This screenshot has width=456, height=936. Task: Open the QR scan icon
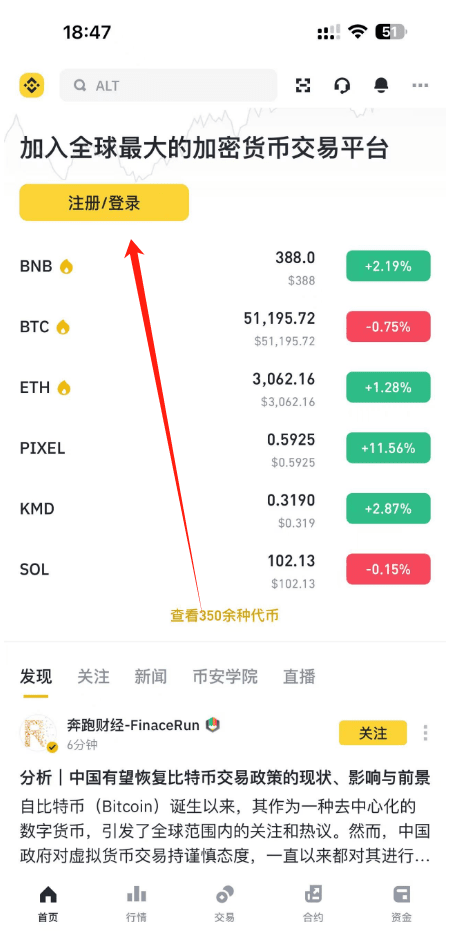pyautogui.click(x=304, y=85)
